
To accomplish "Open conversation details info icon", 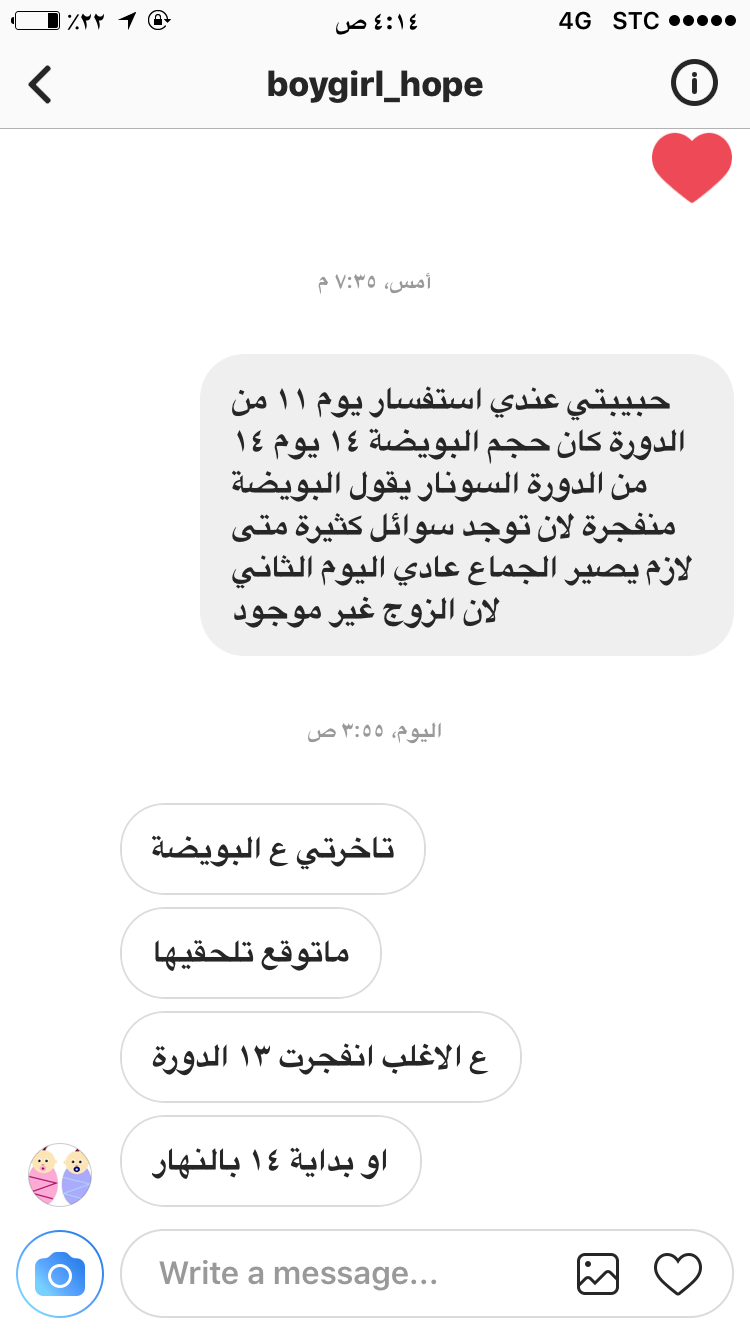I will [694, 85].
